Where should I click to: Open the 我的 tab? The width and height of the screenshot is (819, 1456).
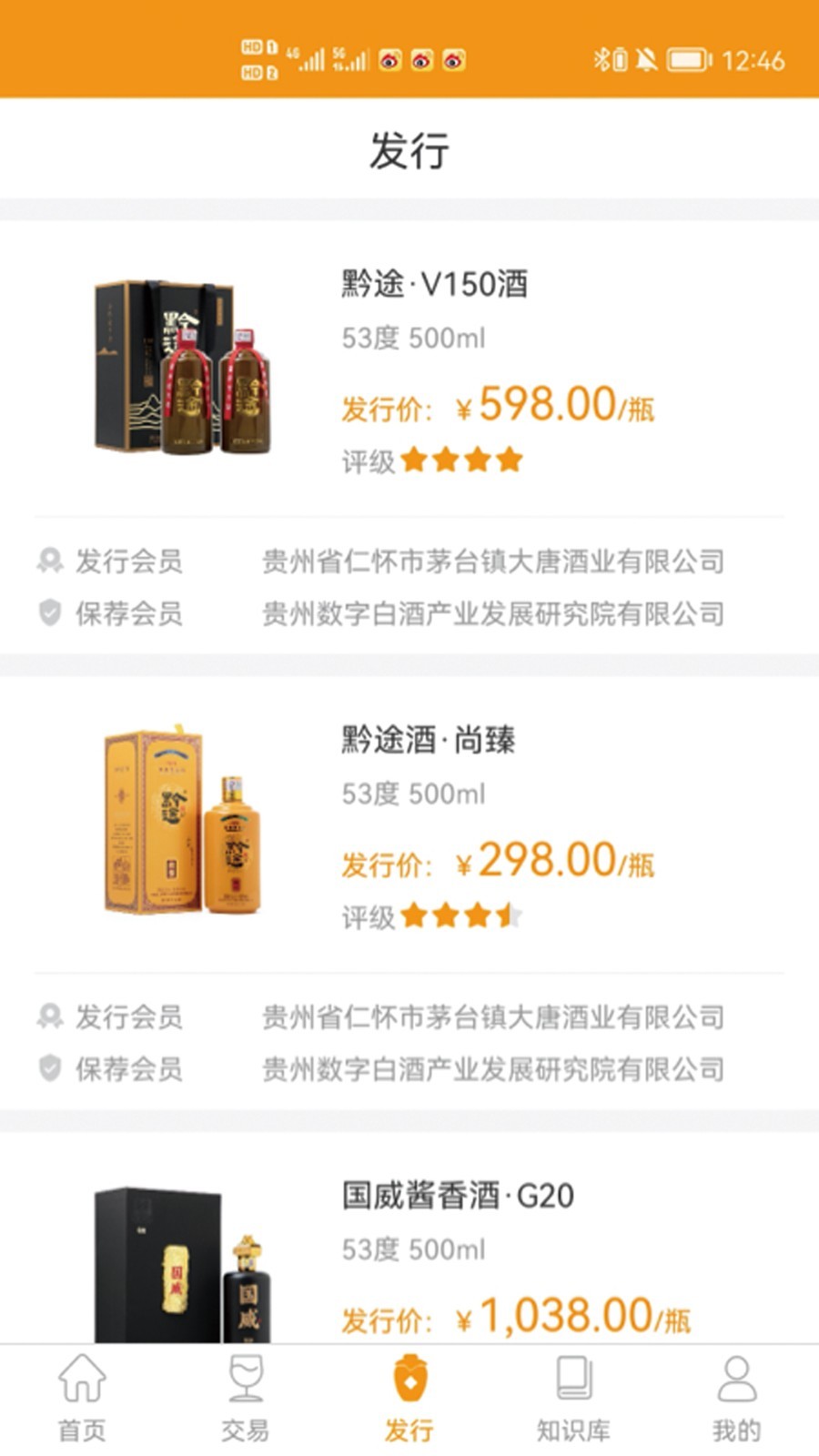click(x=737, y=1399)
